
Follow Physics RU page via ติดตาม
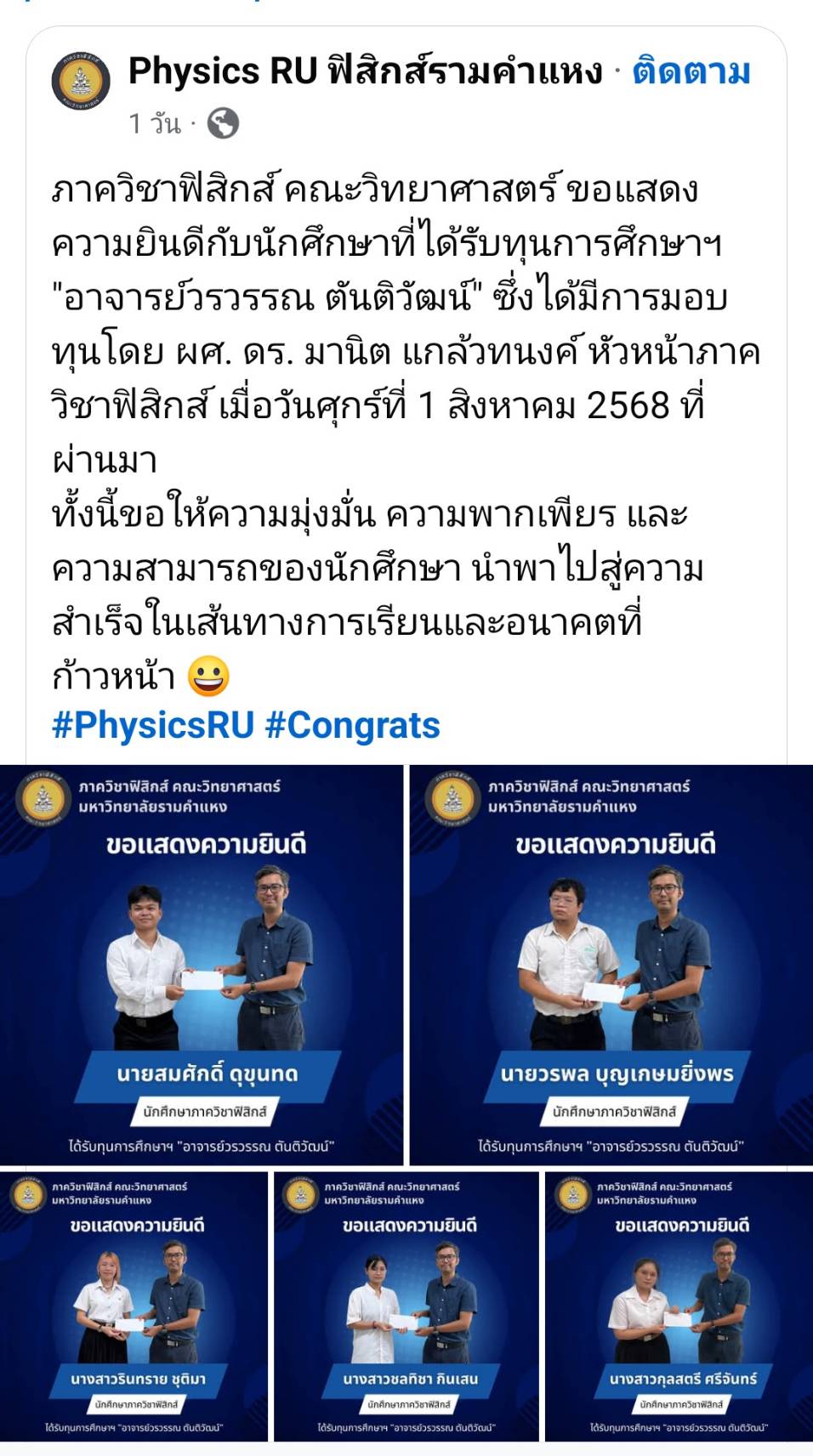(x=691, y=72)
